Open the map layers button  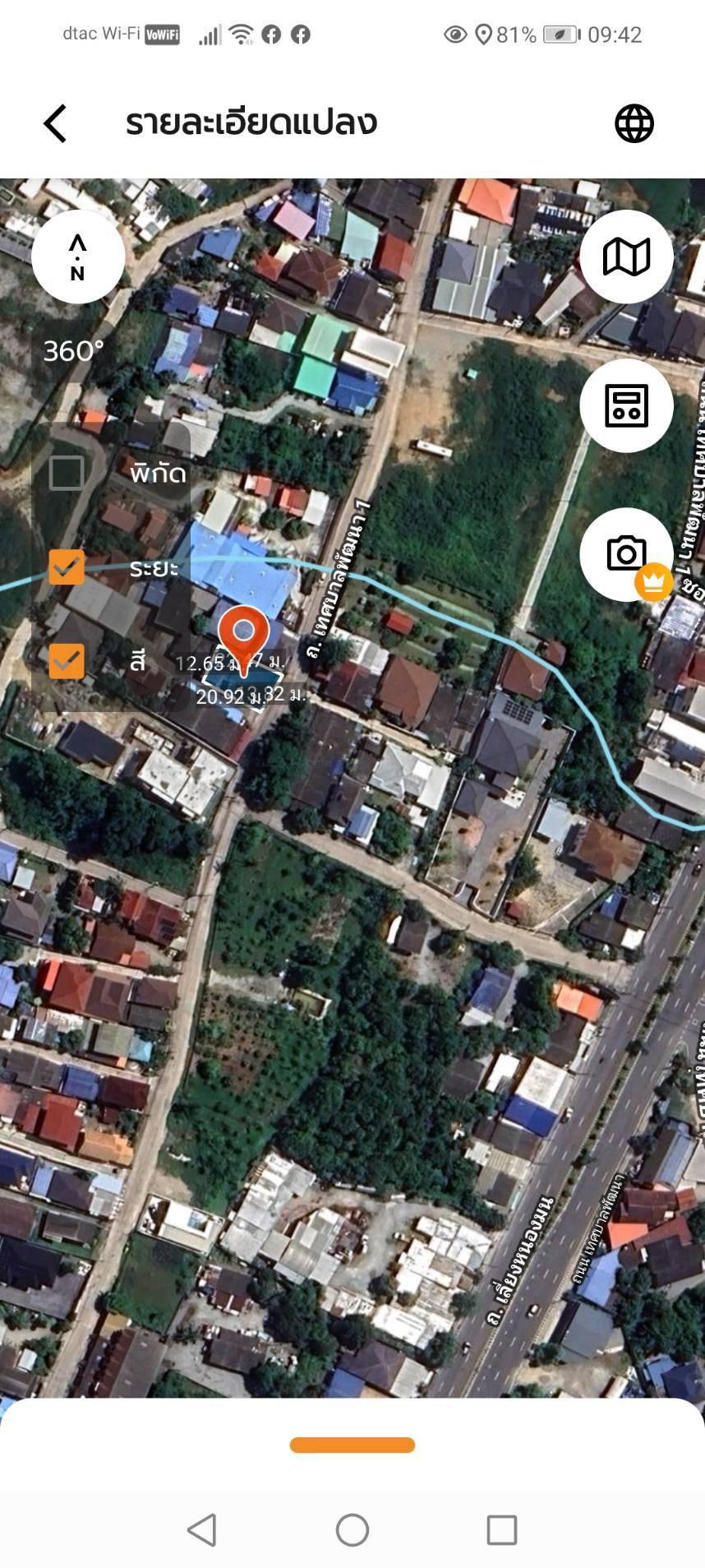[x=626, y=257]
